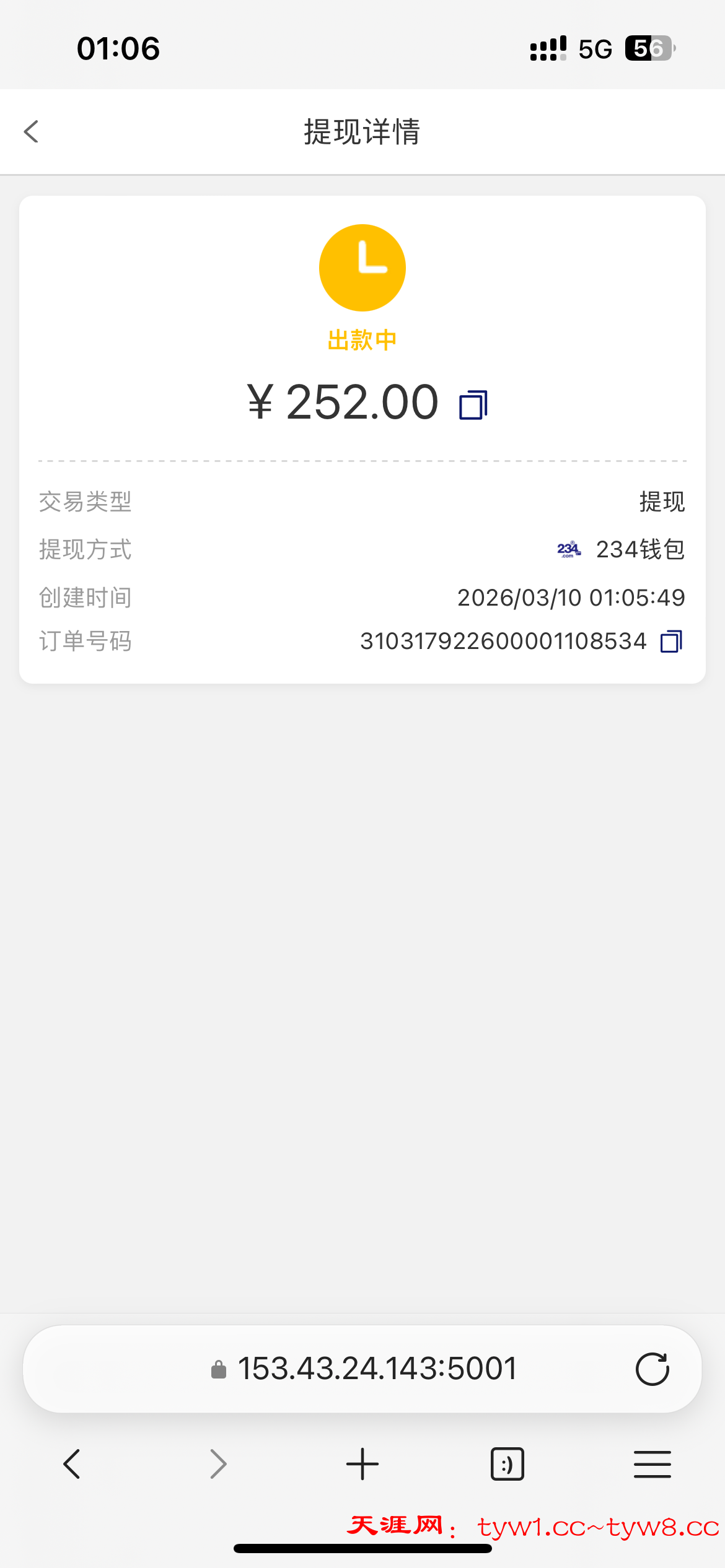This screenshot has height=1568, width=725.
Task: Navigate forward in the browser toolbar
Action: [218, 1464]
